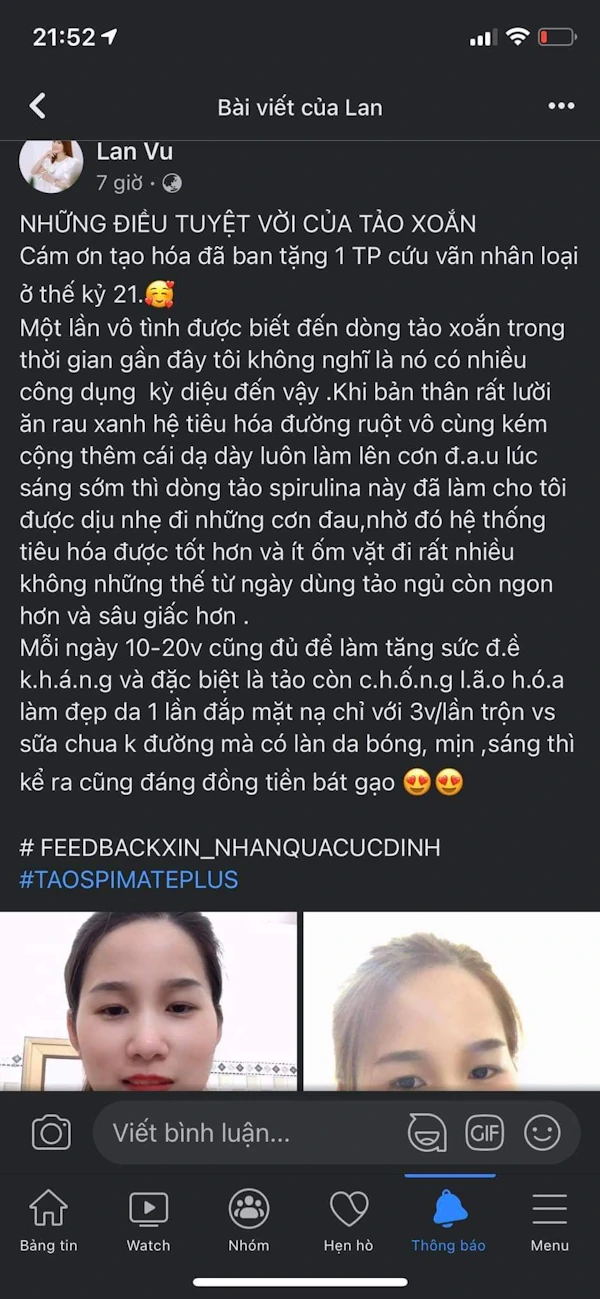Open the second post photo on the right
600x1299 pixels.
click(x=451, y=1001)
